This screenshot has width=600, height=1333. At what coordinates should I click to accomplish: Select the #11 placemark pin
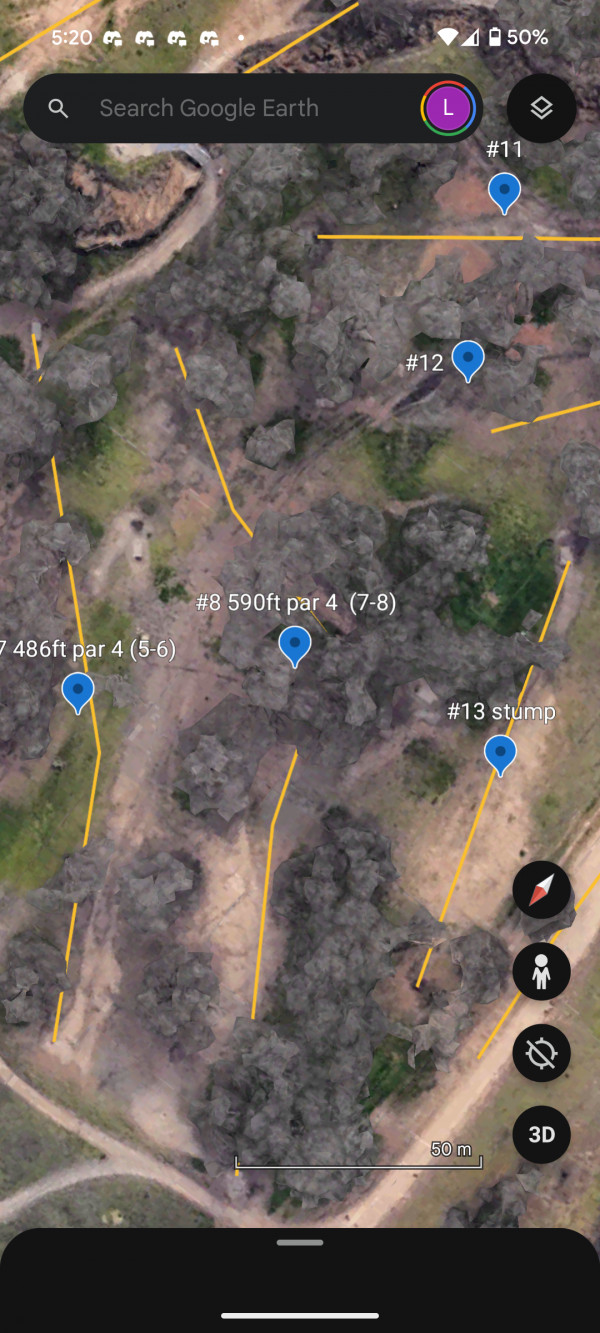[505, 191]
